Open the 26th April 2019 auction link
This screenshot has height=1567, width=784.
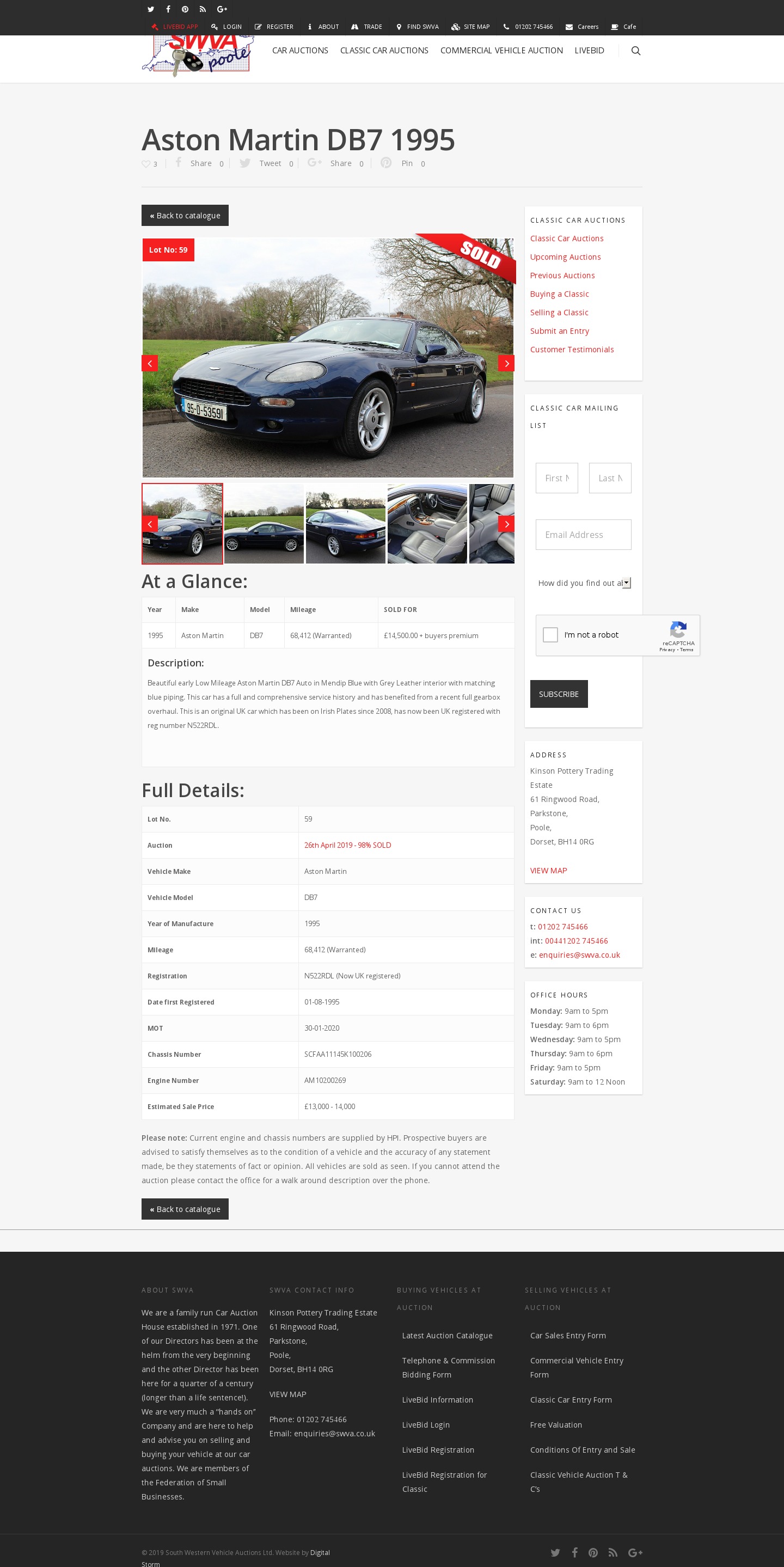click(x=347, y=845)
